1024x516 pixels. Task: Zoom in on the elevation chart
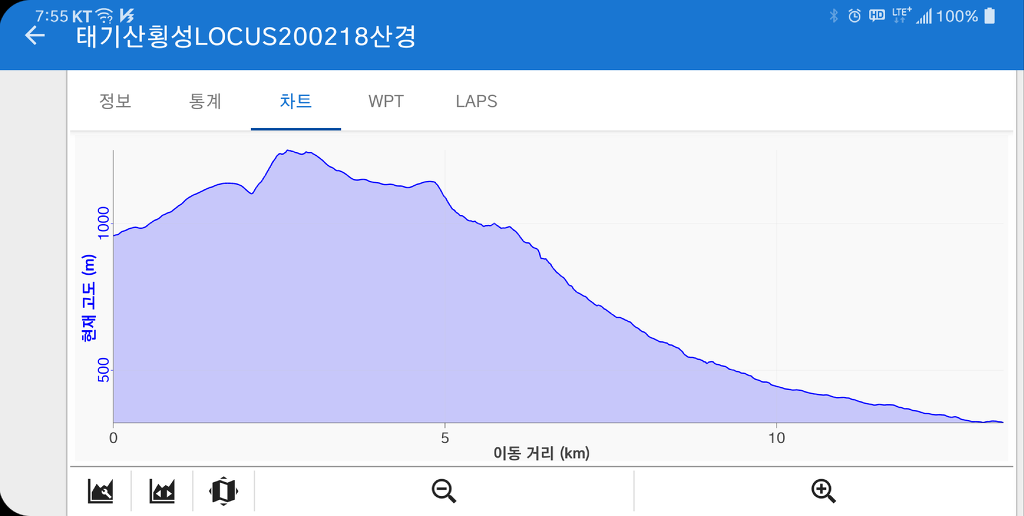click(823, 491)
